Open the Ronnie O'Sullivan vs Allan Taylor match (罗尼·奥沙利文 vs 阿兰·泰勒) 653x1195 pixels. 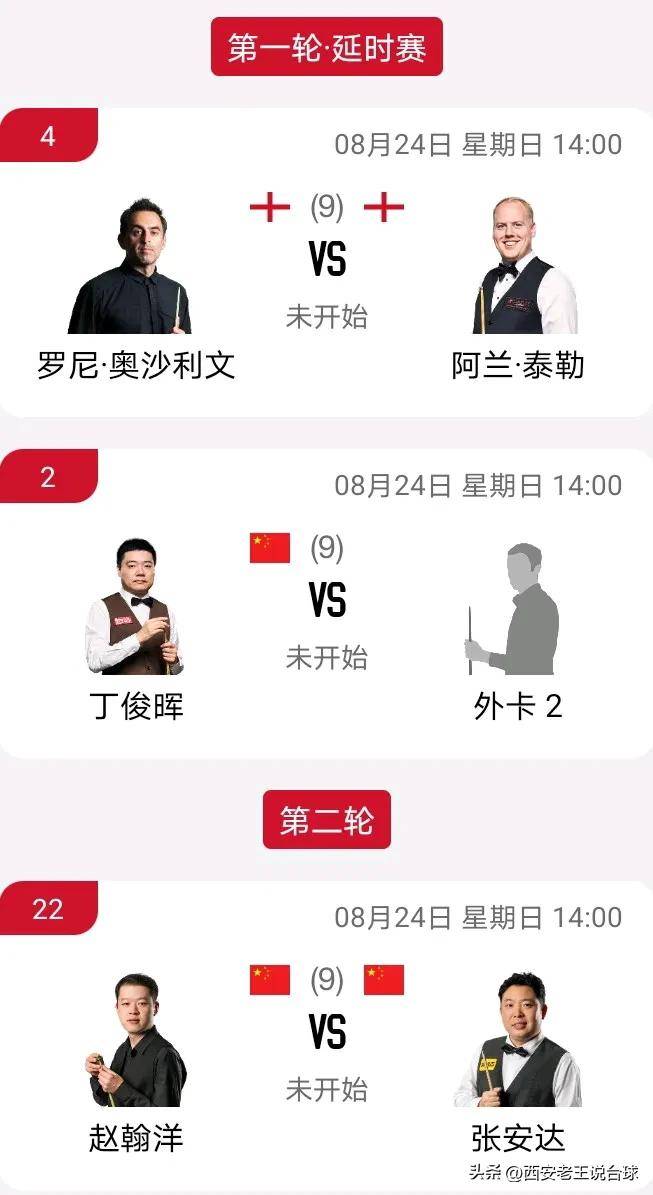pos(327,262)
